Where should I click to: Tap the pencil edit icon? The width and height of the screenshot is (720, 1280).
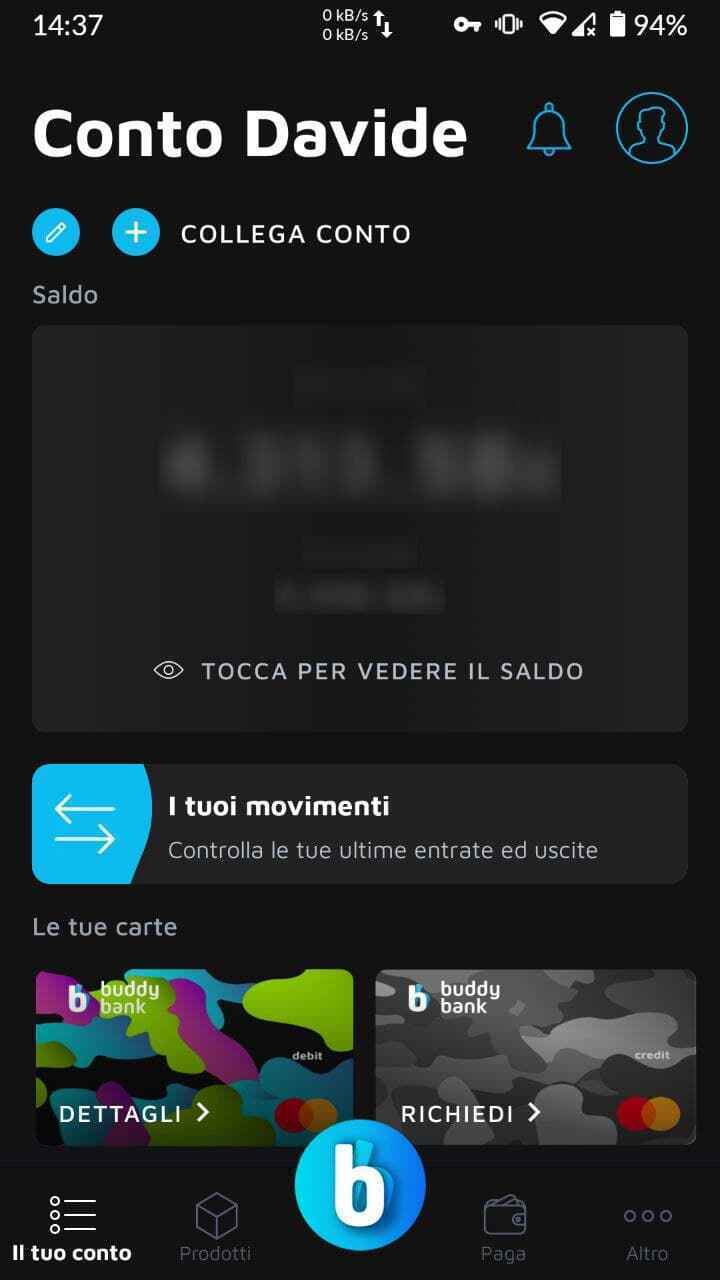(x=56, y=233)
